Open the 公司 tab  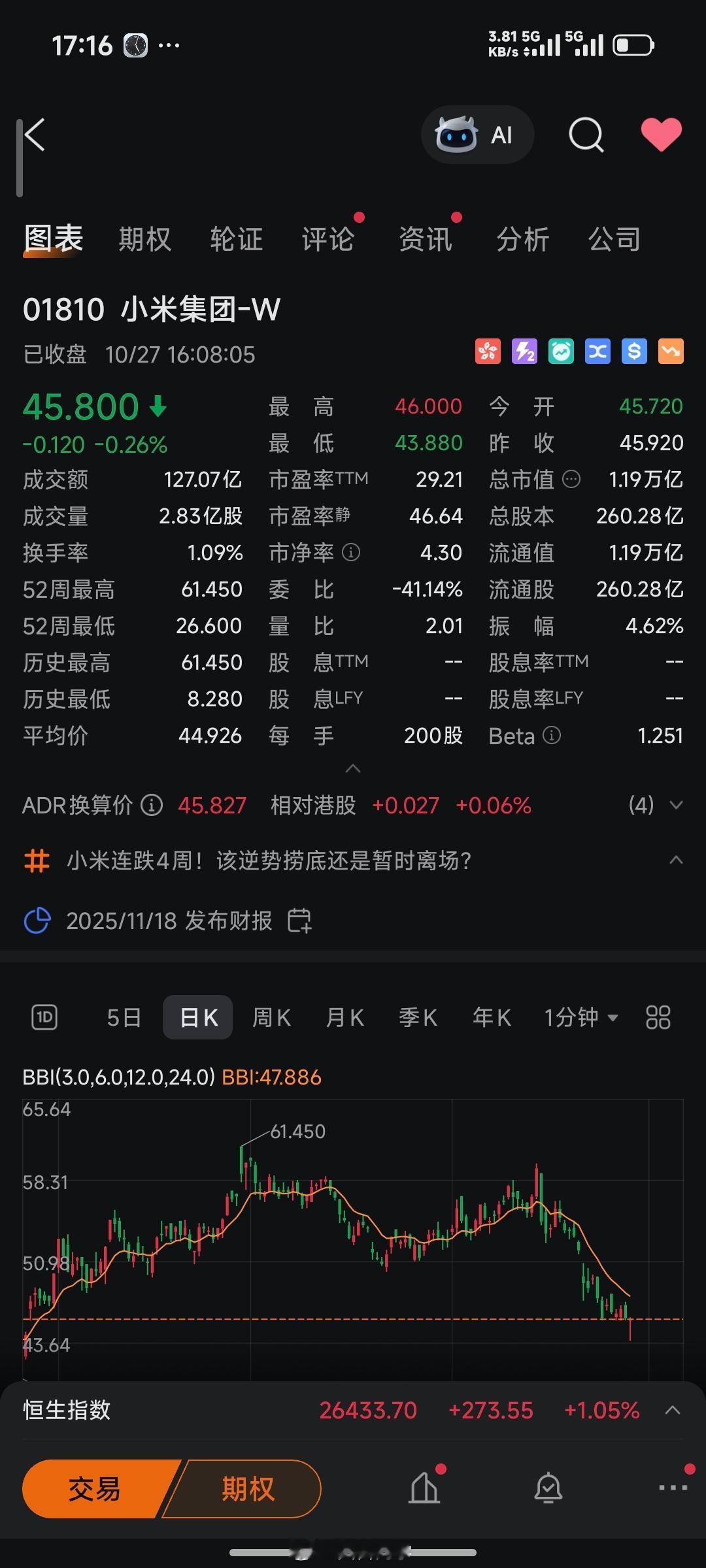pos(614,239)
